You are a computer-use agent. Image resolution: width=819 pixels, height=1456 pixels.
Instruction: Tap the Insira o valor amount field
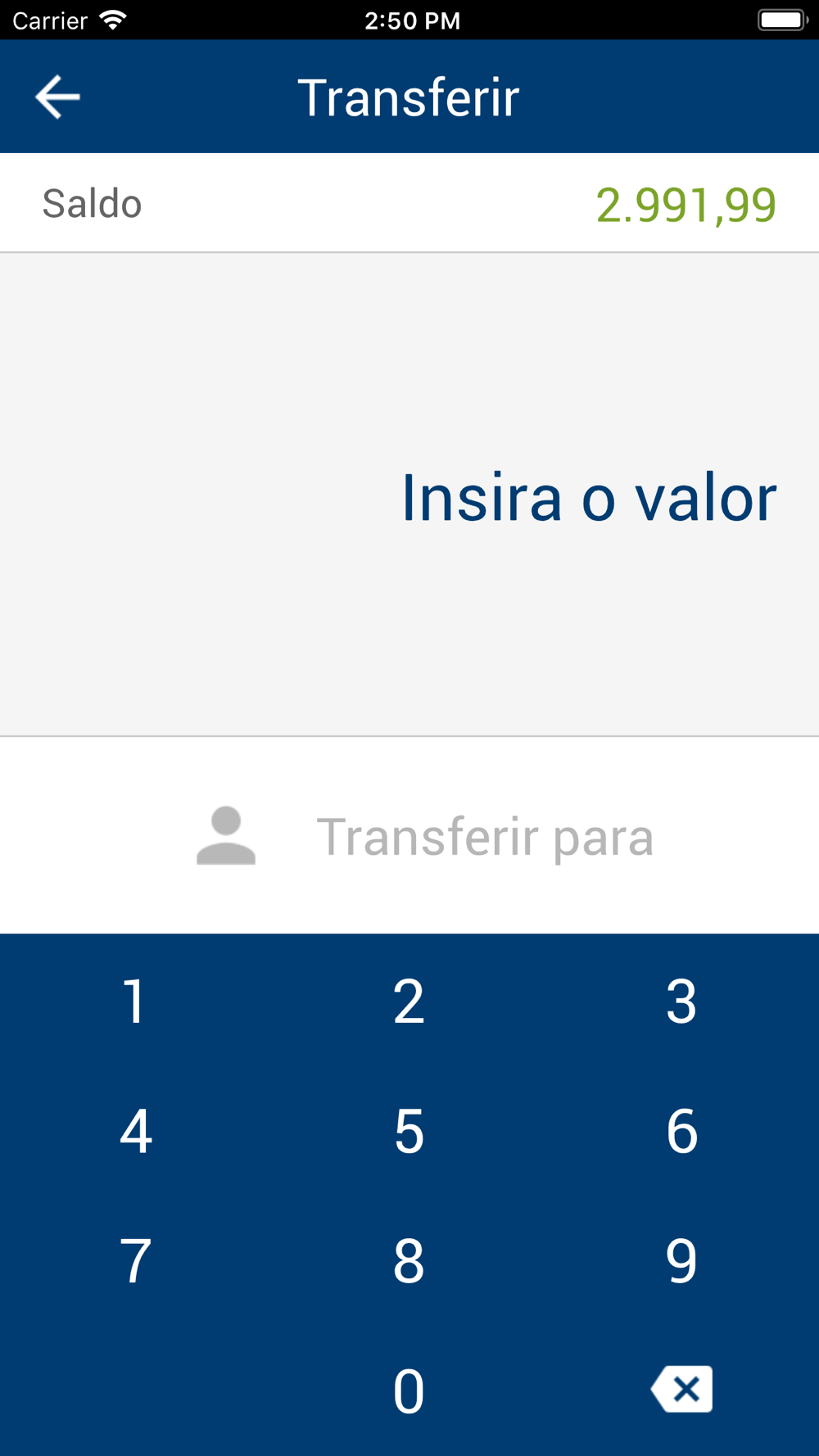point(409,495)
